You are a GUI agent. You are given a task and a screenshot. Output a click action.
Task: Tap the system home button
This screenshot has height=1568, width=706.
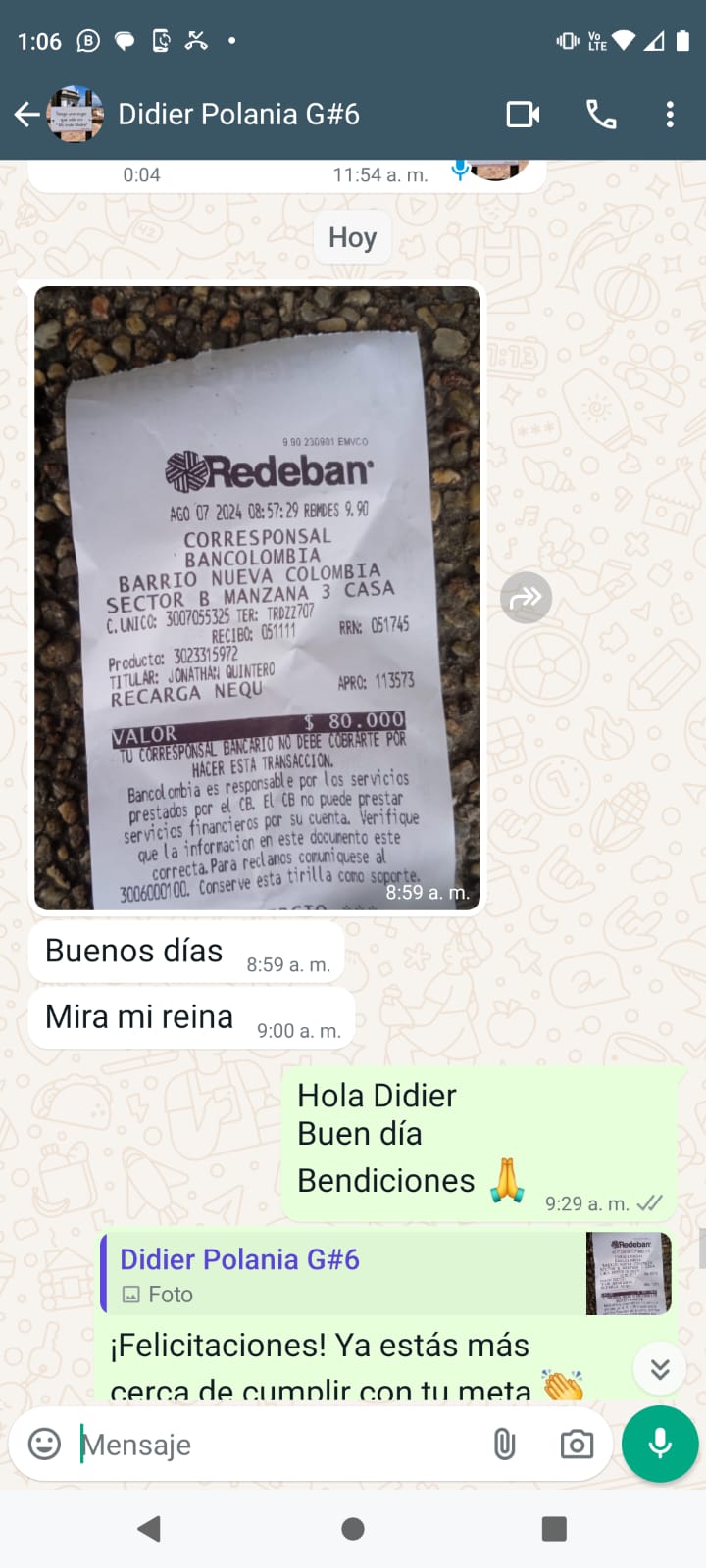353,1529
